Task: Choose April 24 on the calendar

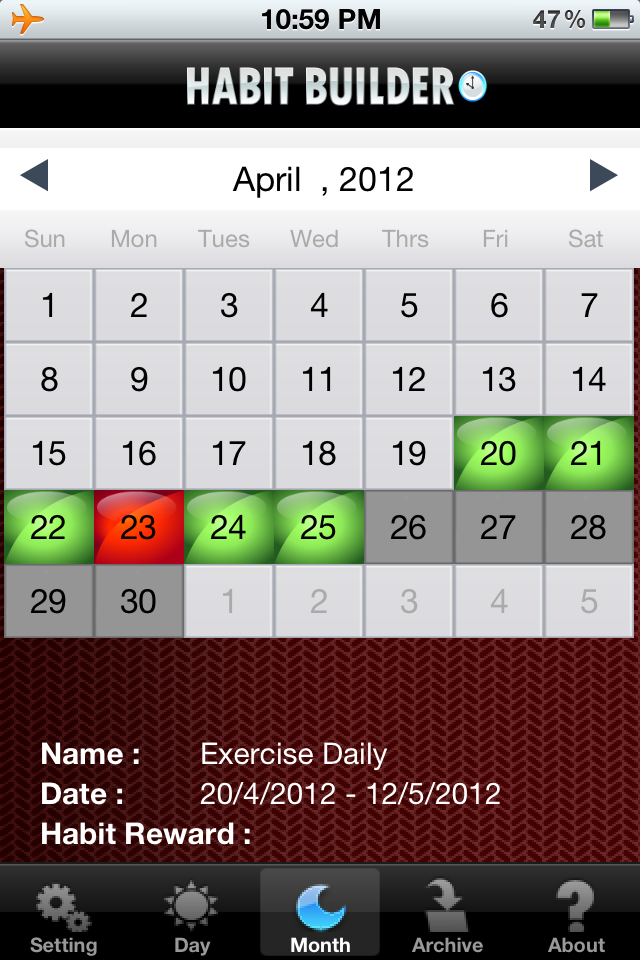Action: pos(228,527)
